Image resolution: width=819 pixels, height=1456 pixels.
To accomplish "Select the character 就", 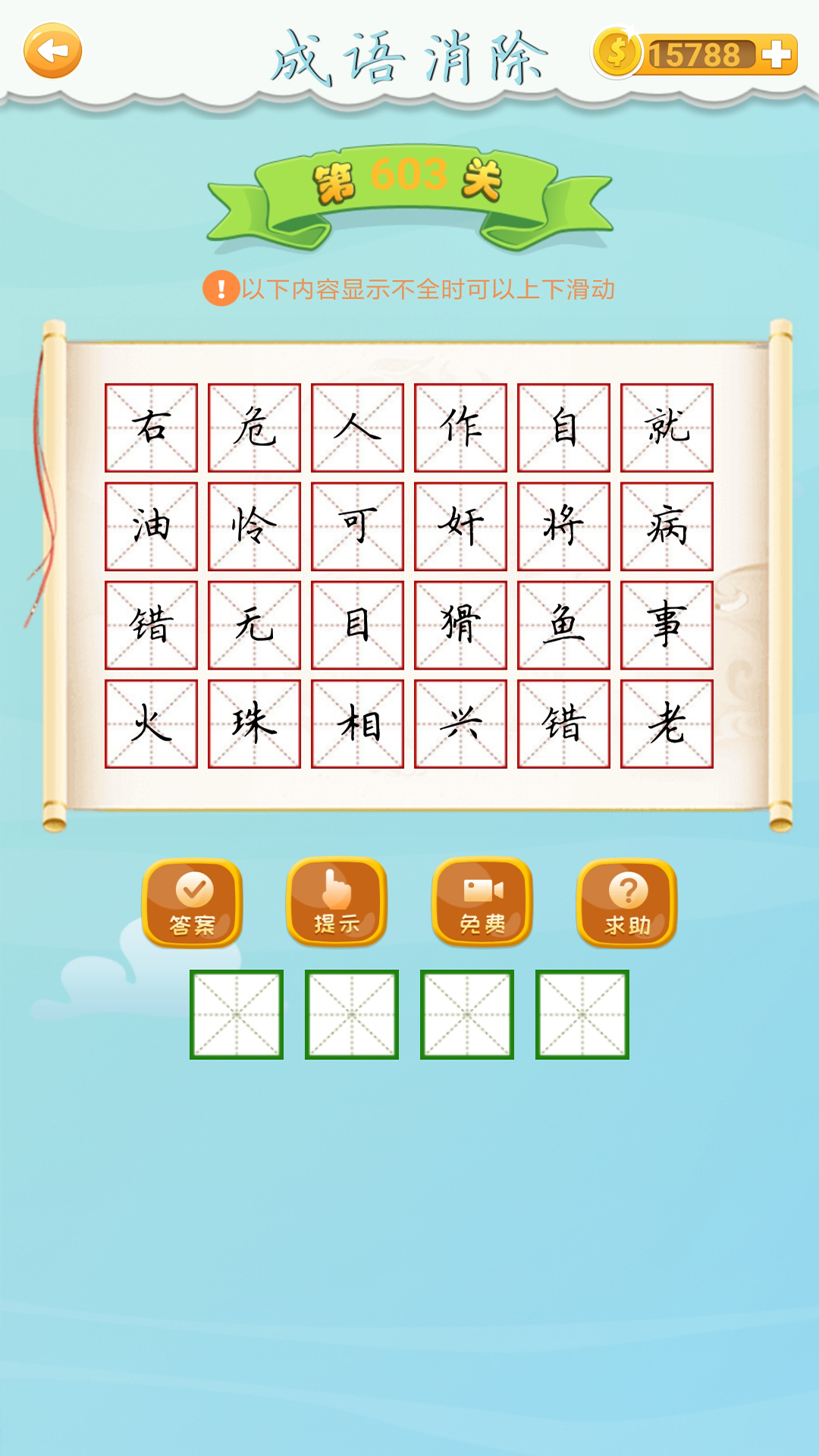I will (x=667, y=428).
